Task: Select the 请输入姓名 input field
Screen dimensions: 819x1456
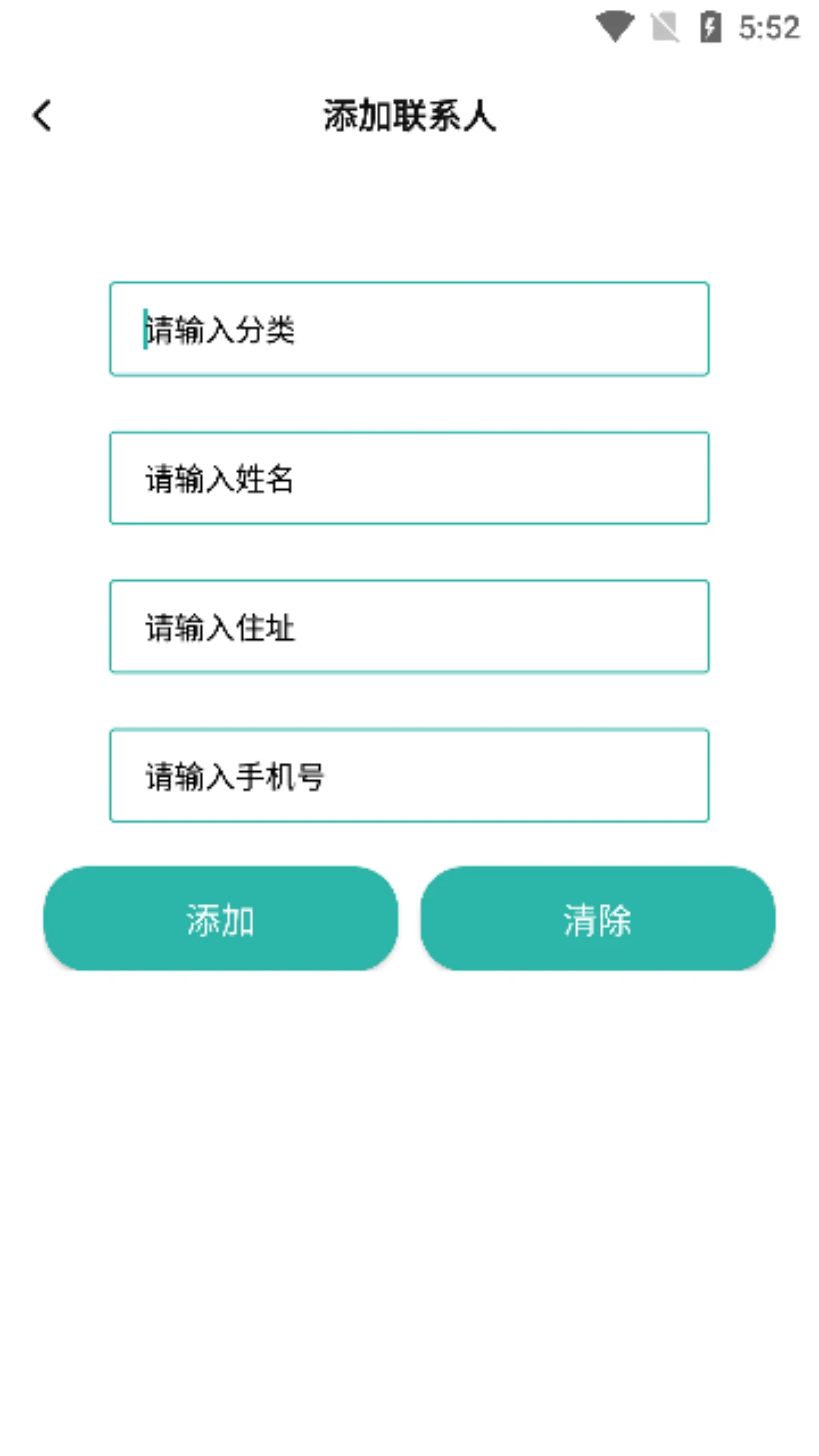Action: pyautogui.click(x=409, y=477)
